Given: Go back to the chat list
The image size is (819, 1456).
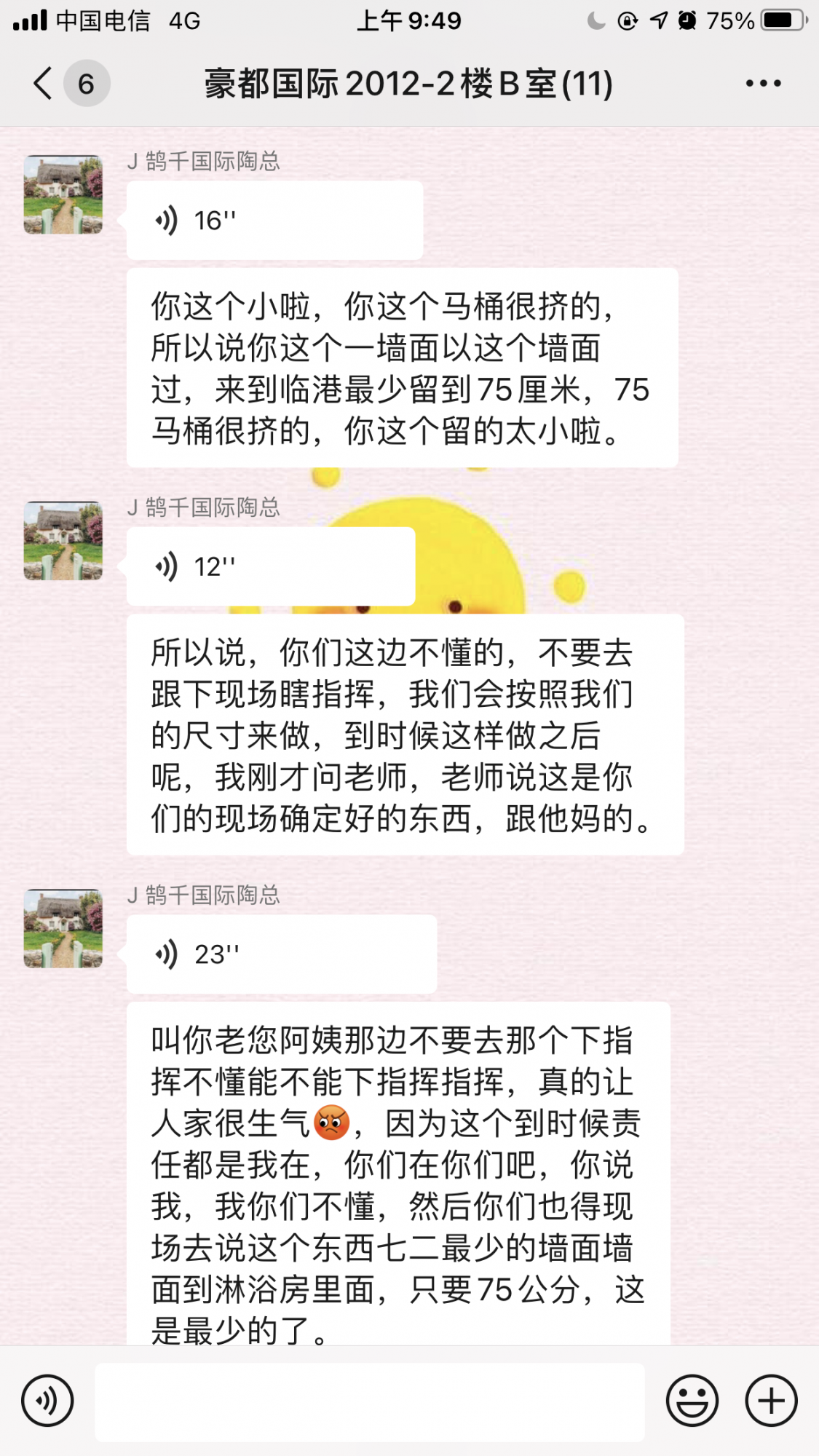Looking at the screenshot, I should [x=44, y=84].
